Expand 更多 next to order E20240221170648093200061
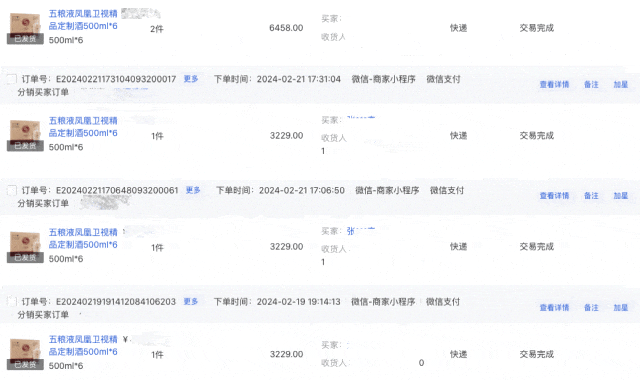This screenshot has width=640, height=380. (193, 190)
